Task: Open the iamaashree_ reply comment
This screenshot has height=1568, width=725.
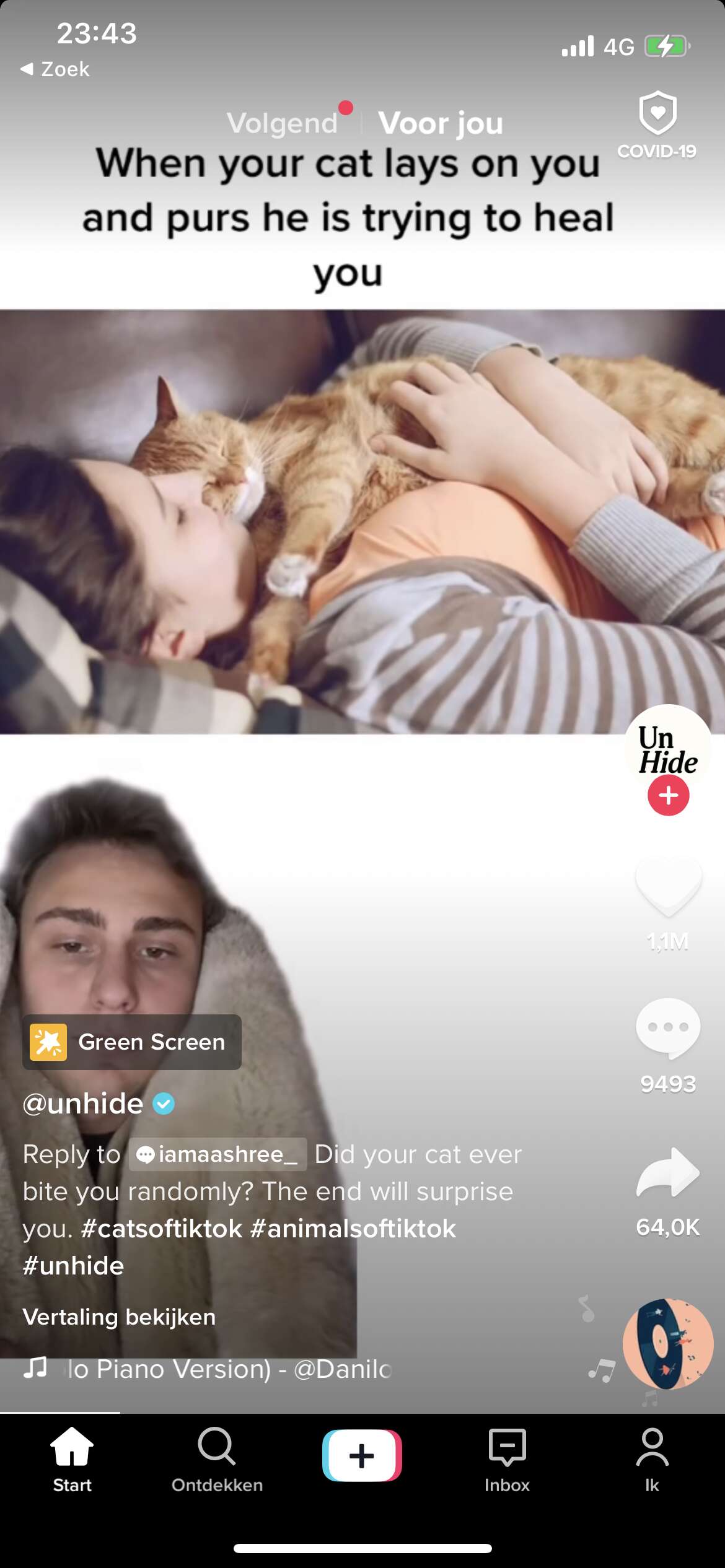Action: (x=217, y=1154)
